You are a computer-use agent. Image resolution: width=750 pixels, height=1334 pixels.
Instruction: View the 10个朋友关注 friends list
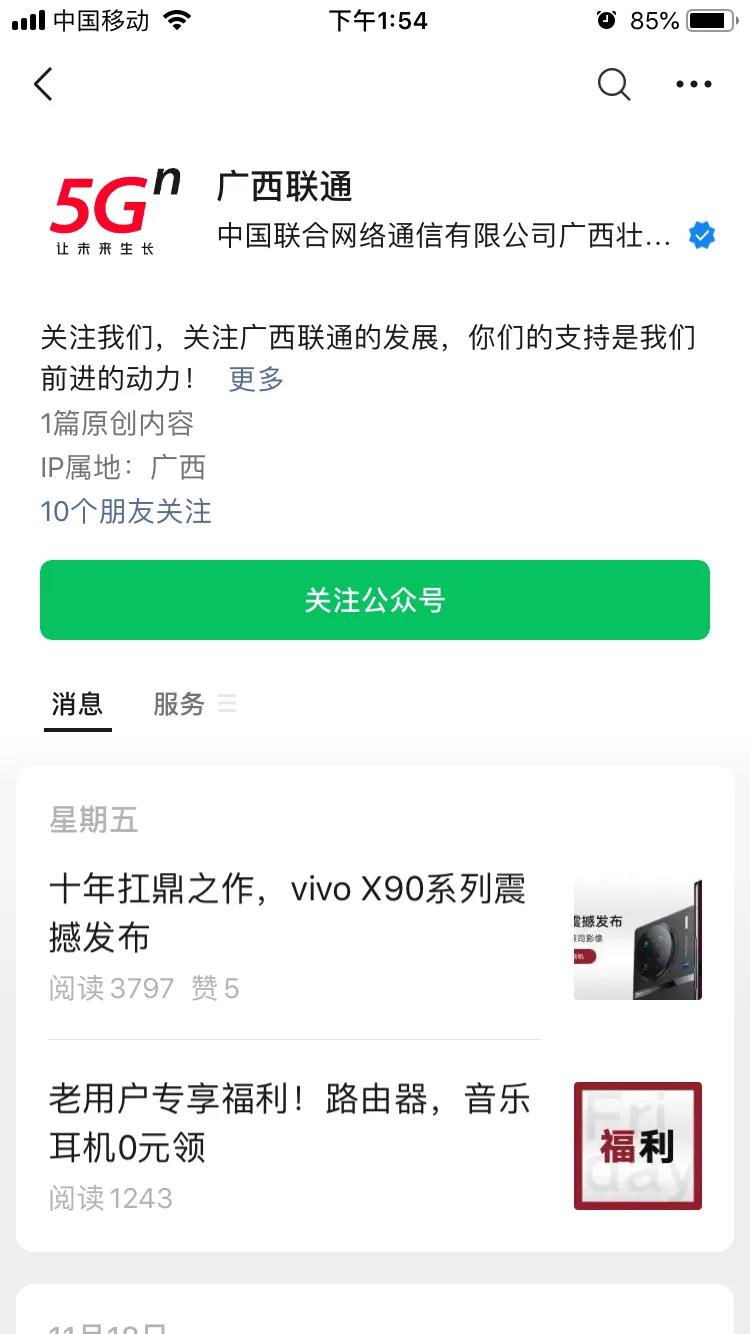point(126,512)
